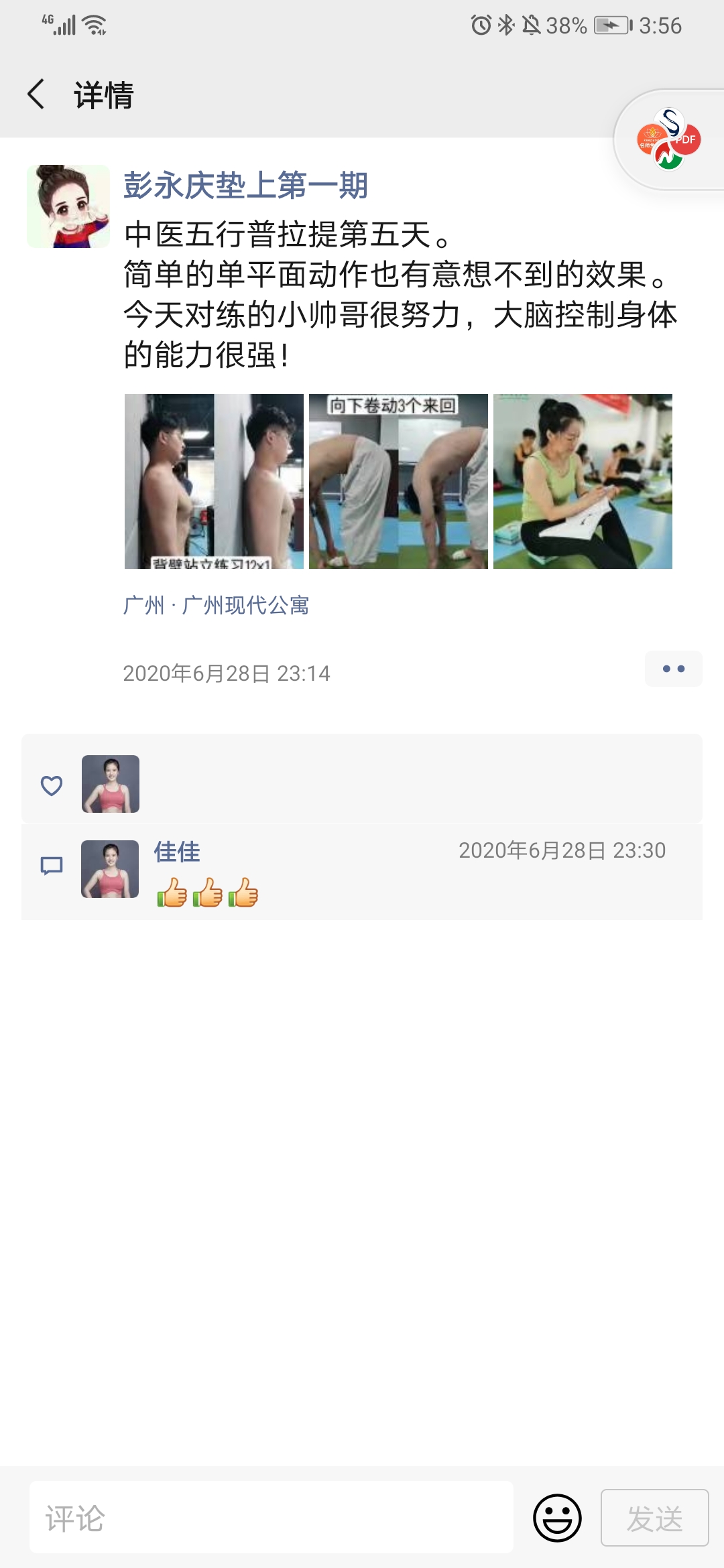724x1568 pixels.
Task: Focus the 评论 comment input field
Action: 271,1518
